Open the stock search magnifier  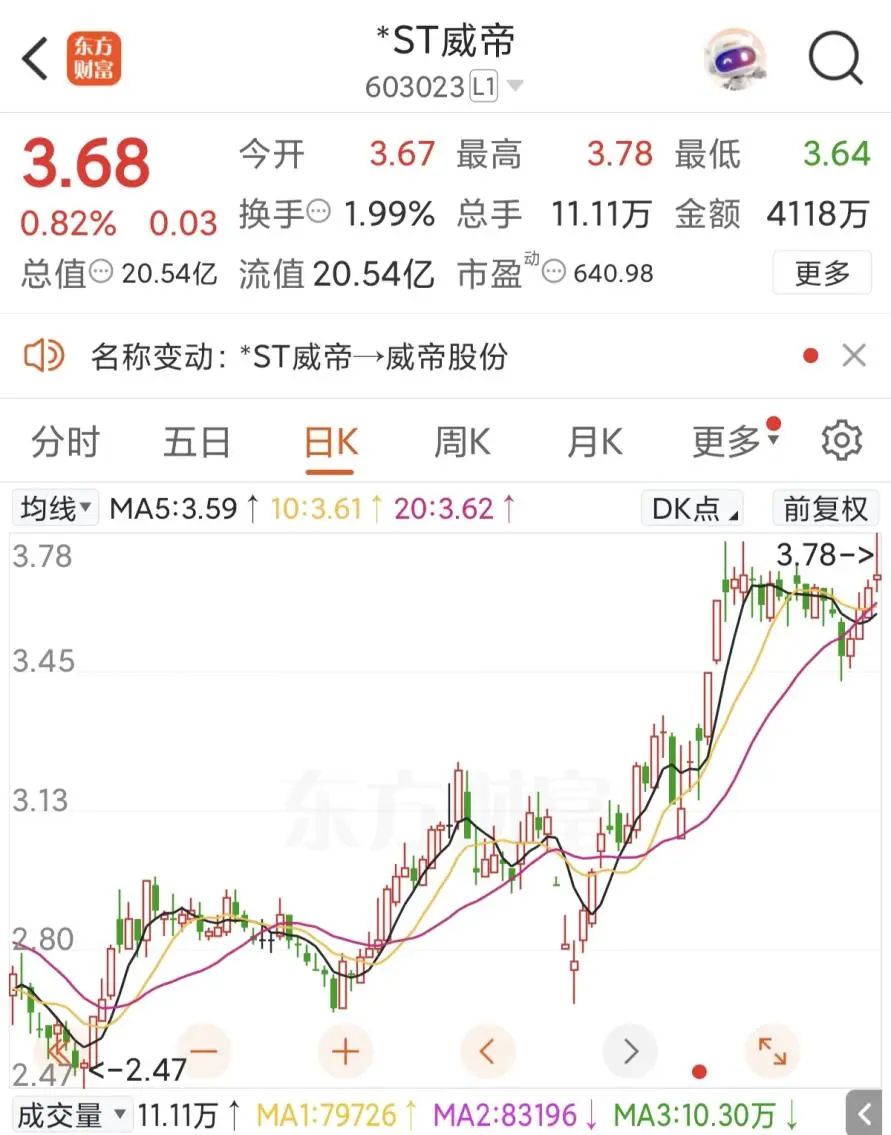(x=835, y=58)
